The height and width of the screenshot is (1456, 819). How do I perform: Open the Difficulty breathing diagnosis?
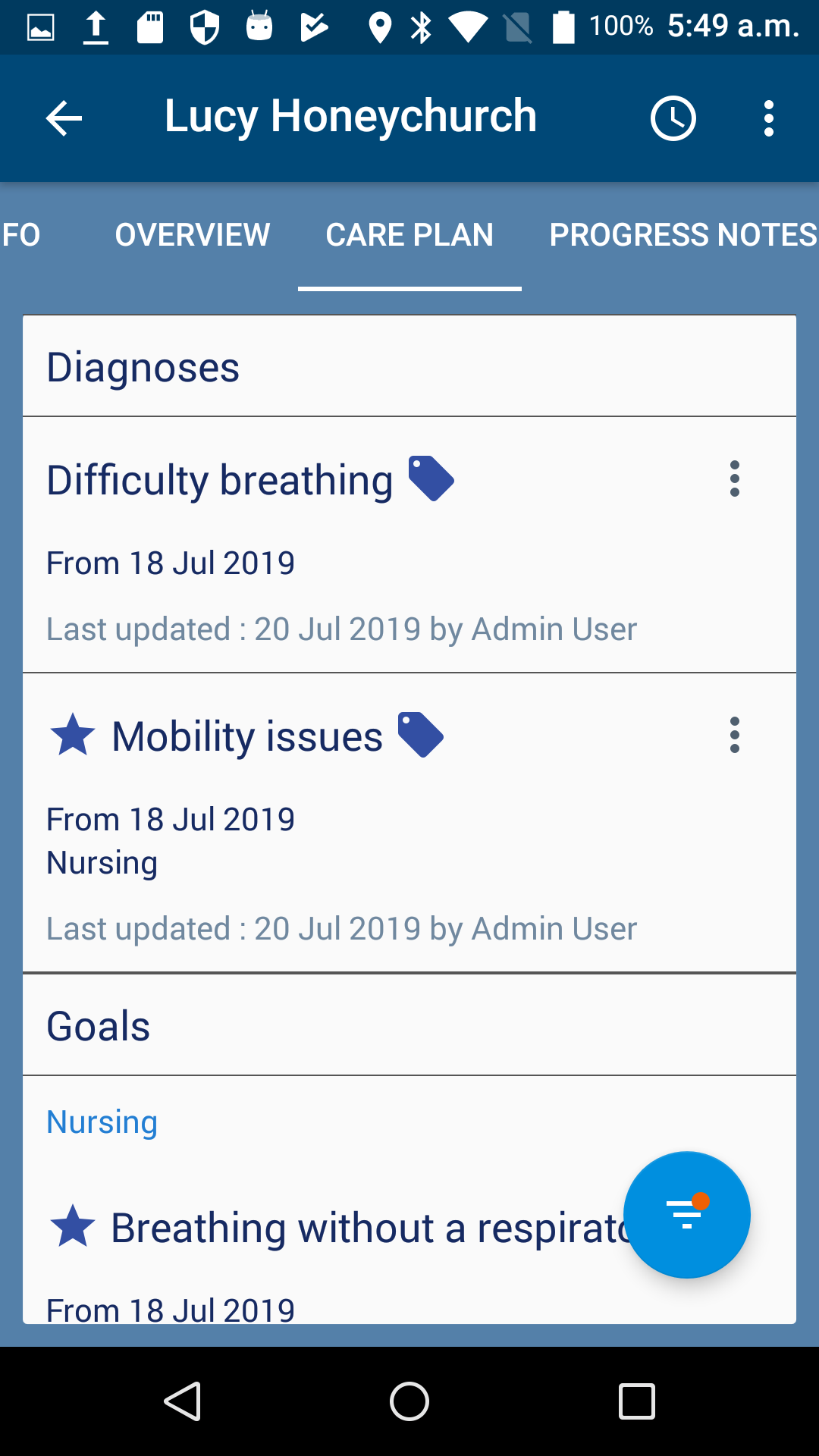[x=220, y=481]
